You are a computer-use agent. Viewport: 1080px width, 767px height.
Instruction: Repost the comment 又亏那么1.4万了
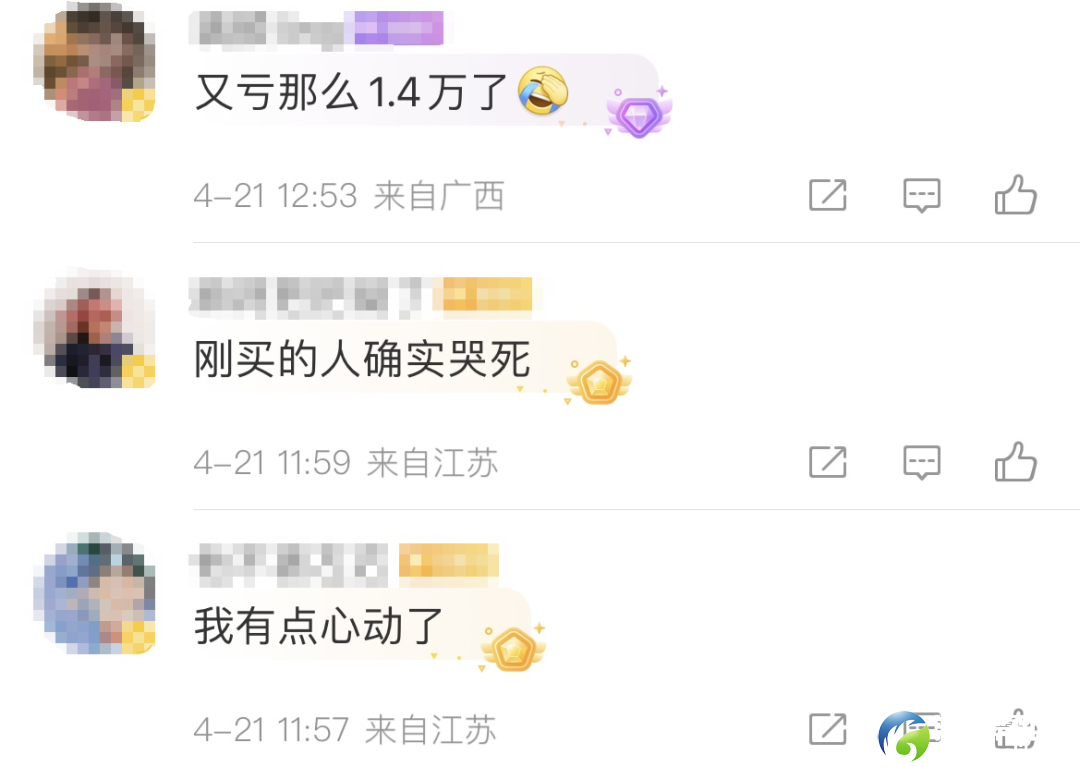[828, 195]
